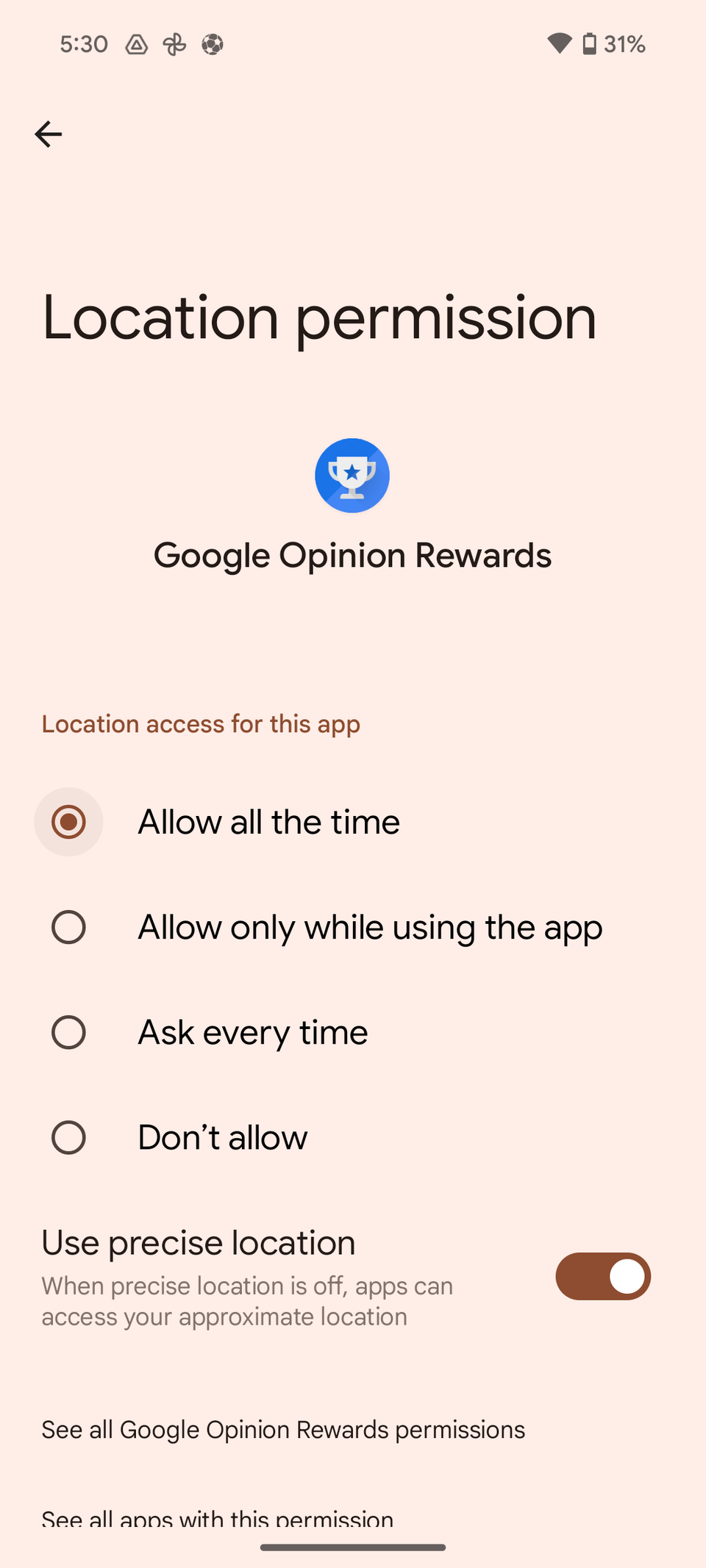Confirm Allow all the time is selected
The height and width of the screenshot is (1568, 706).
(68, 822)
